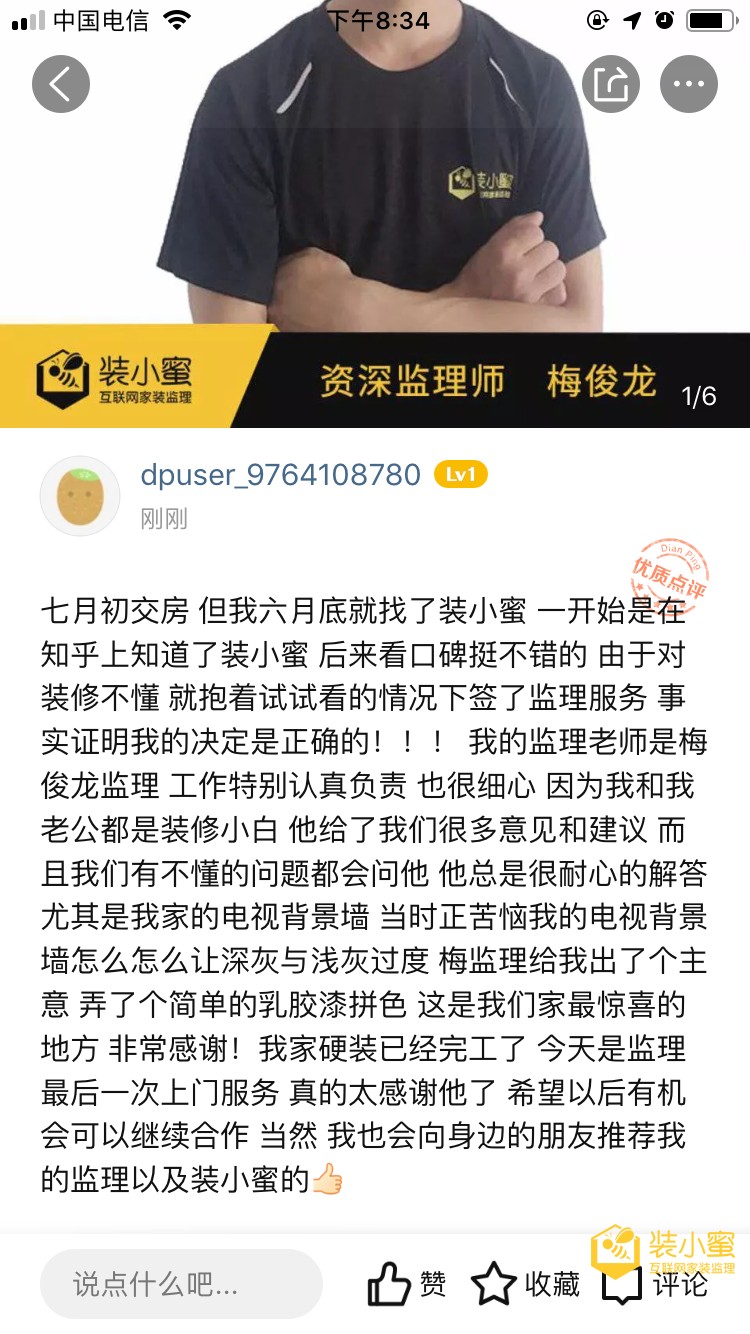
Task: Save the review with 收藏
Action: (x=526, y=1284)
